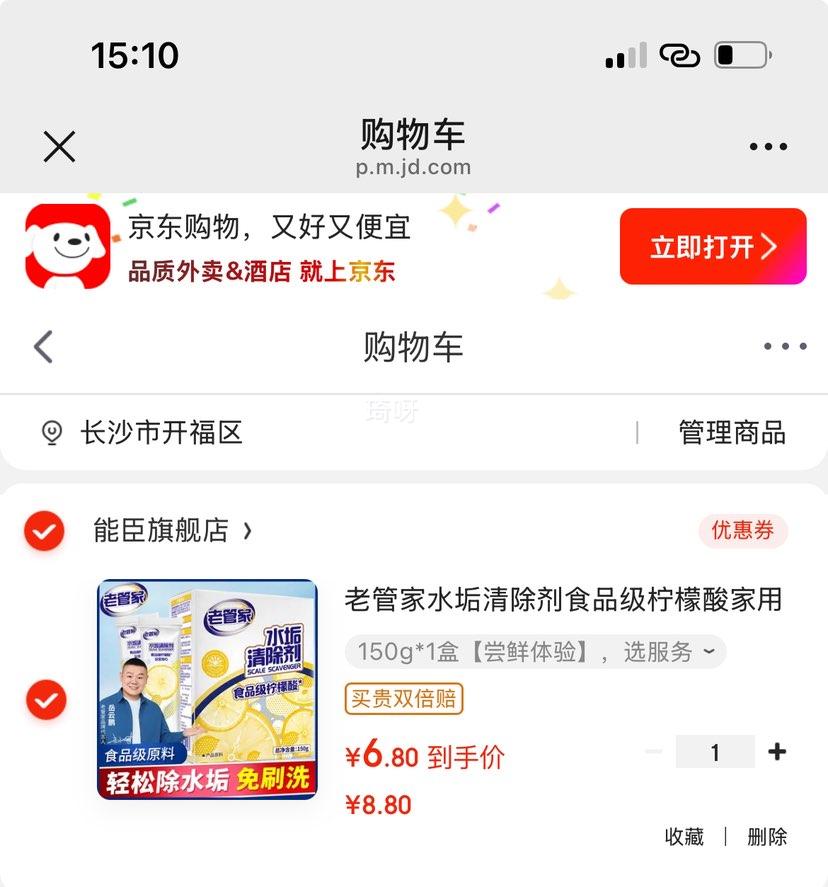Open the three-dot menu beside 购物车 header
Viewport: 828px width, 887px height.
(786, 346)
